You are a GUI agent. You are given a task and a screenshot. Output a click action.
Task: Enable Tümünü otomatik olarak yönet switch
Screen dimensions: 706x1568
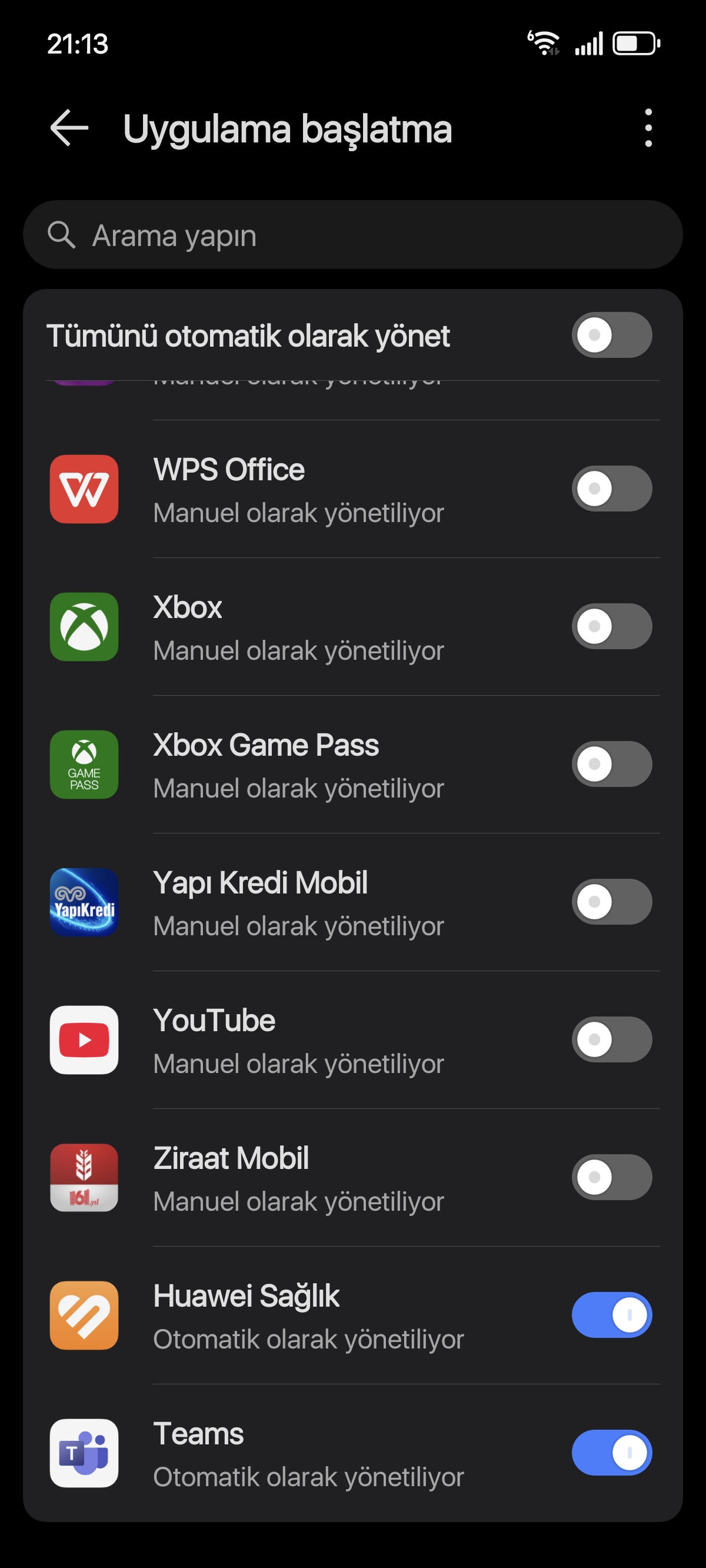612,335
